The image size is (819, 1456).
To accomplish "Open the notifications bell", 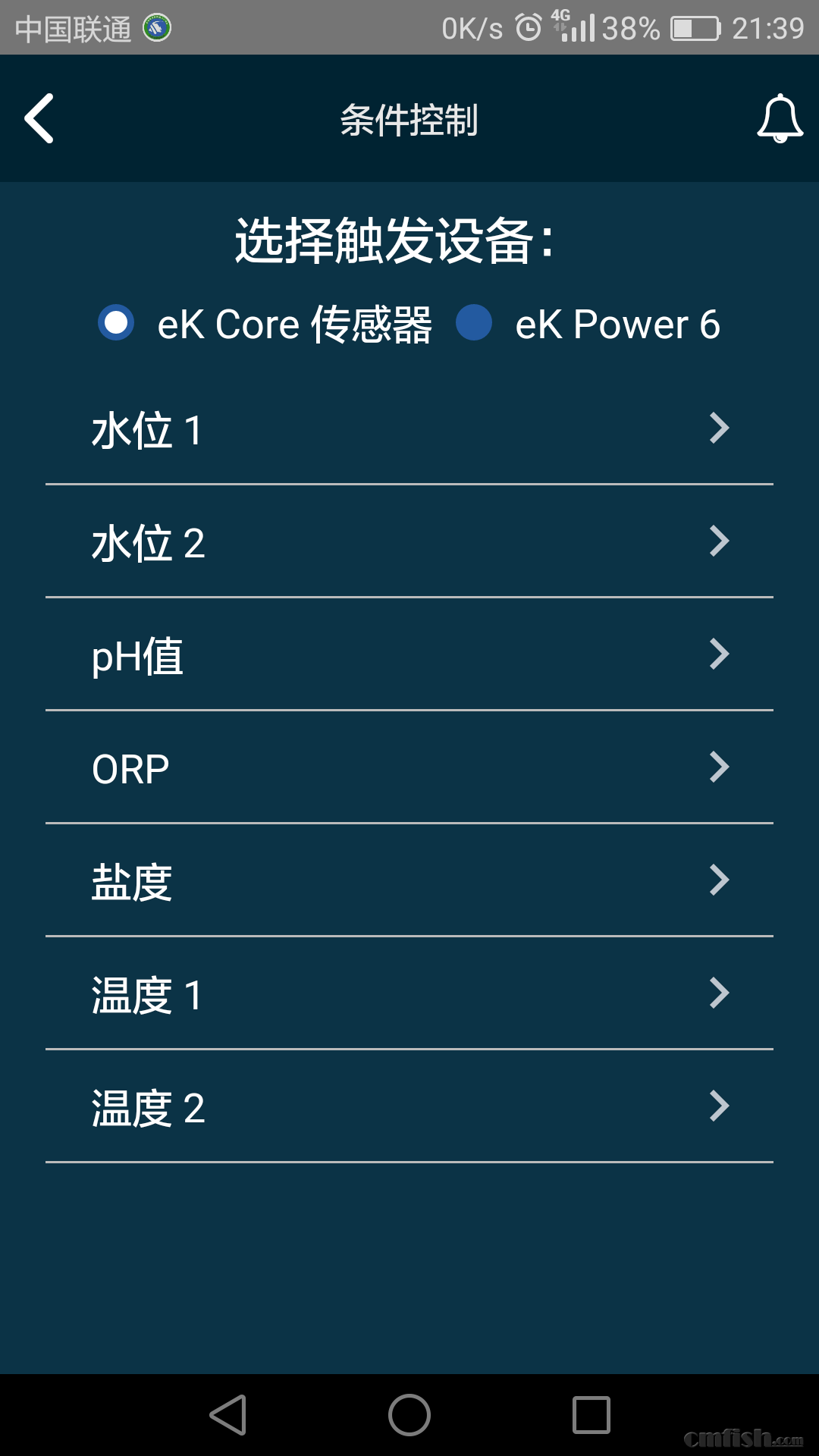I will point(780,118).
